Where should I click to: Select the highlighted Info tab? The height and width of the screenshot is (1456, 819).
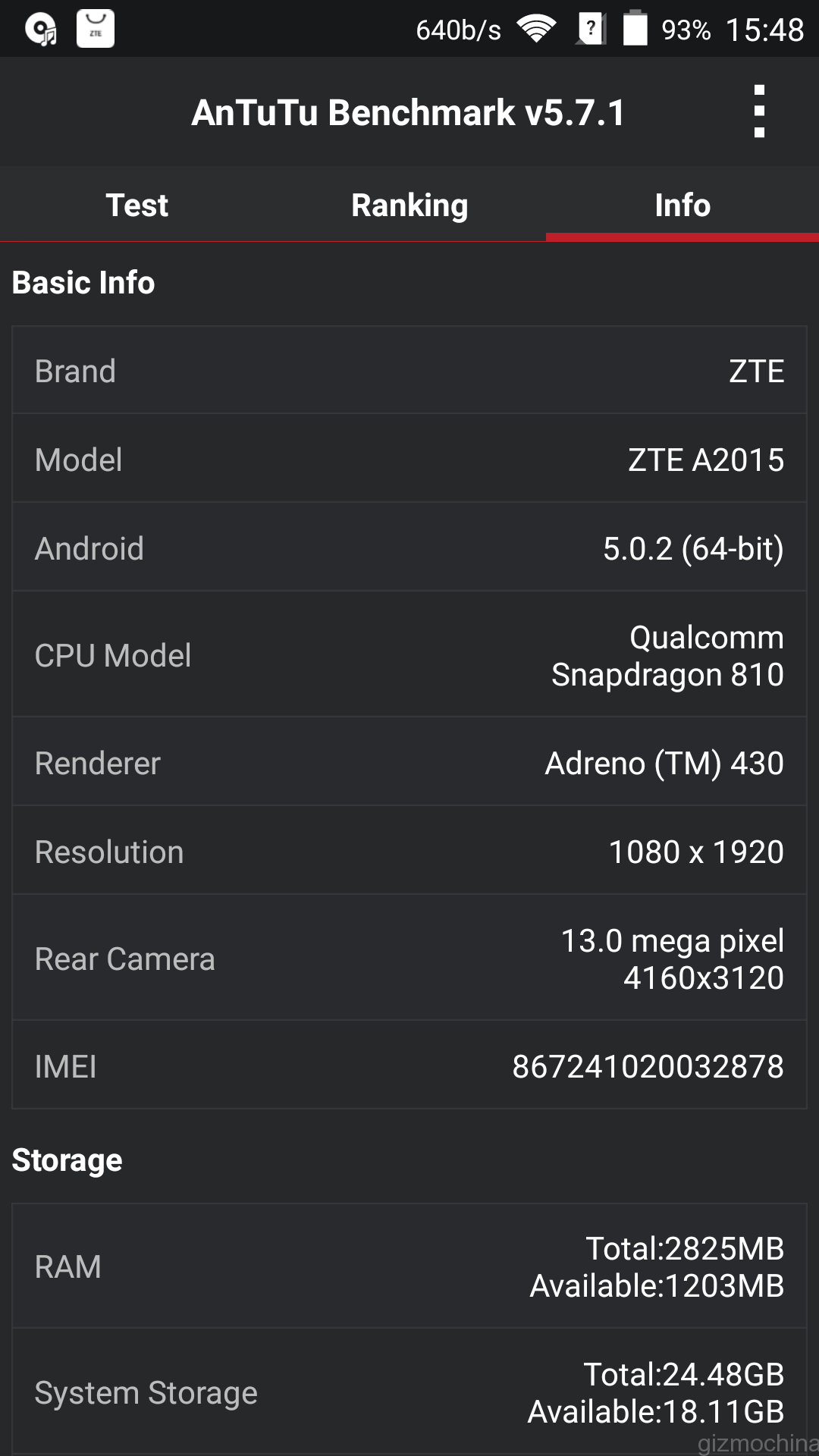[682, 205]
